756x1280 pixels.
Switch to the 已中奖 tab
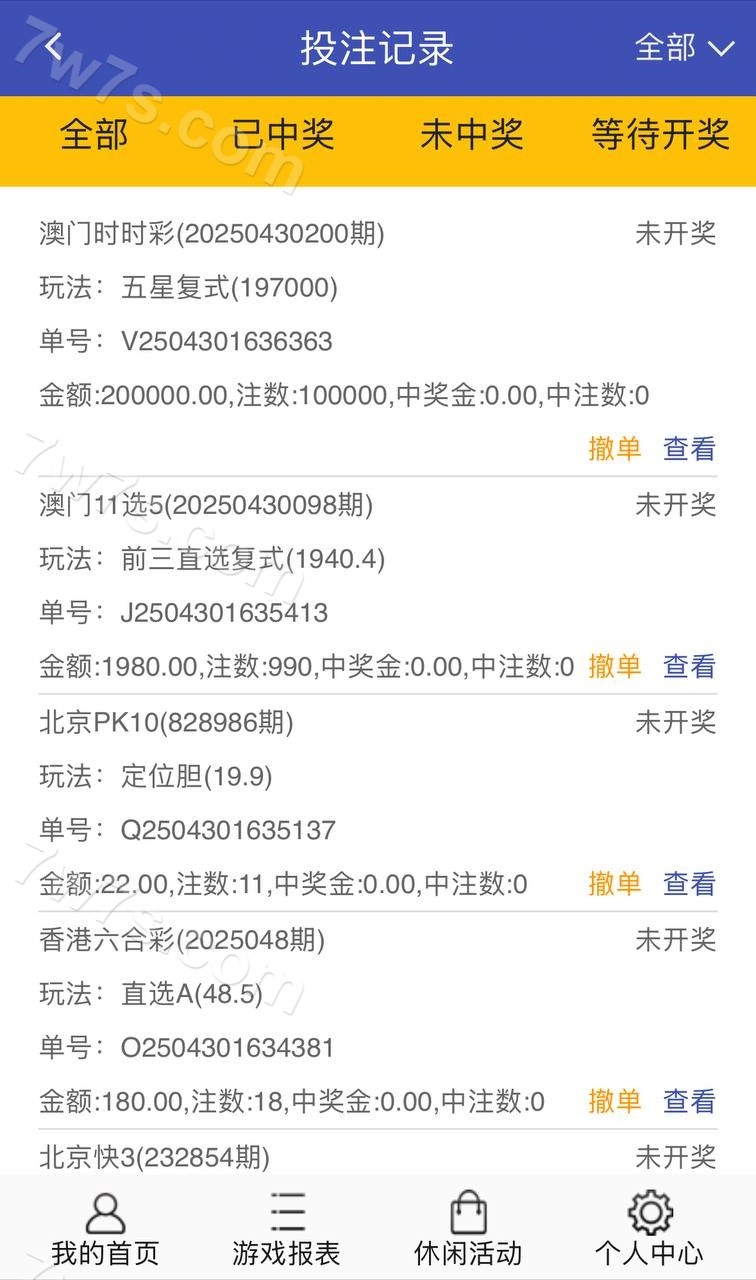click(282, 134)
